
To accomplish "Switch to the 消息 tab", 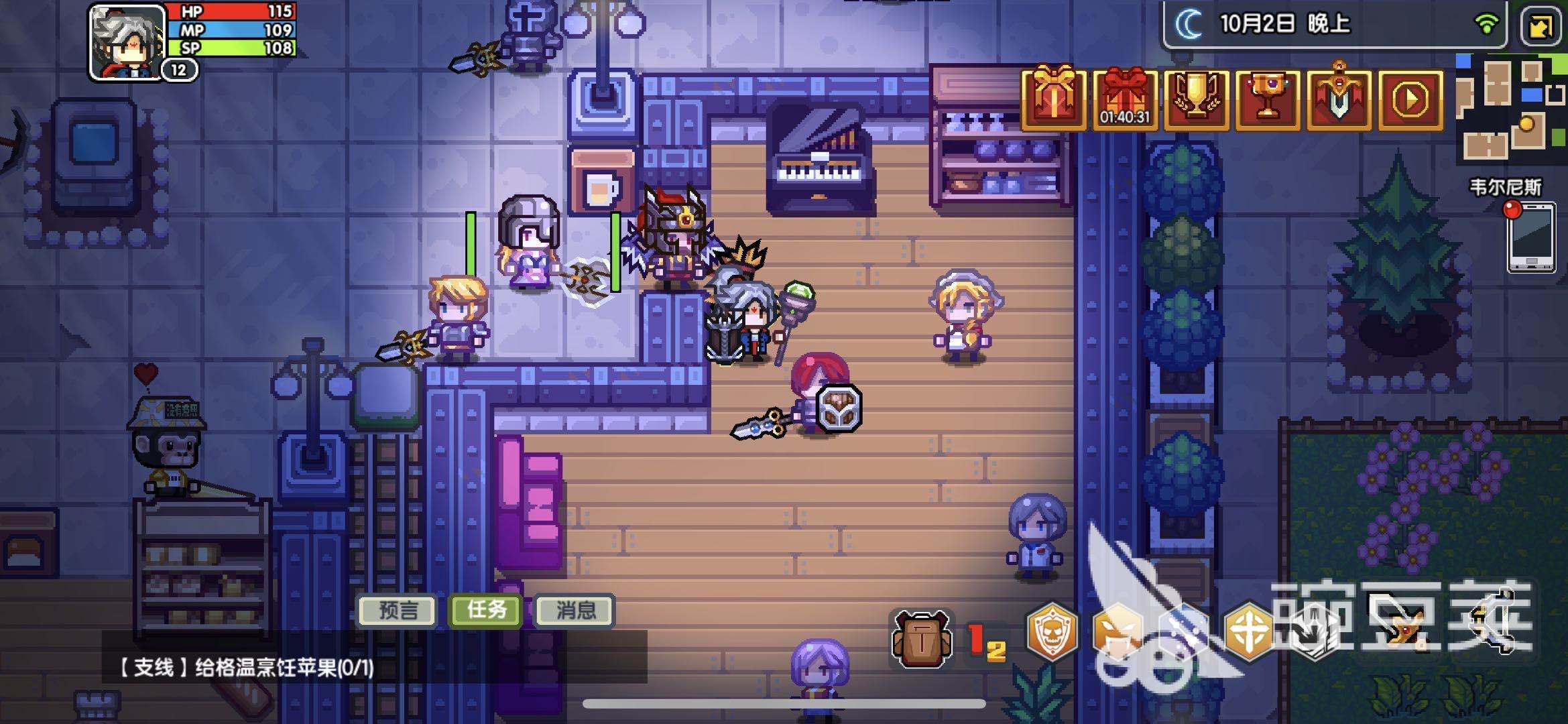I will click(575, 610).
